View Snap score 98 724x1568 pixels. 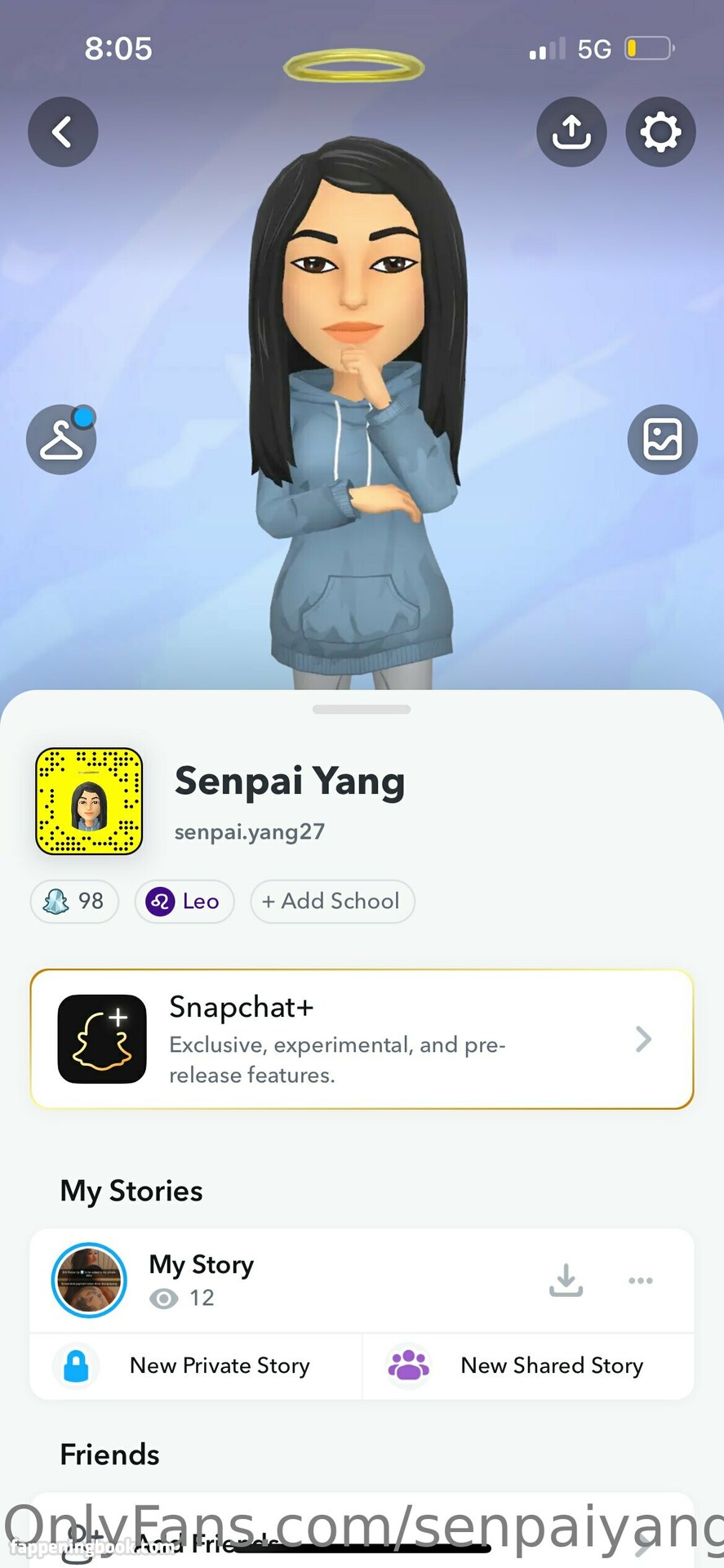pyautogui.click(x=74, y=902)
